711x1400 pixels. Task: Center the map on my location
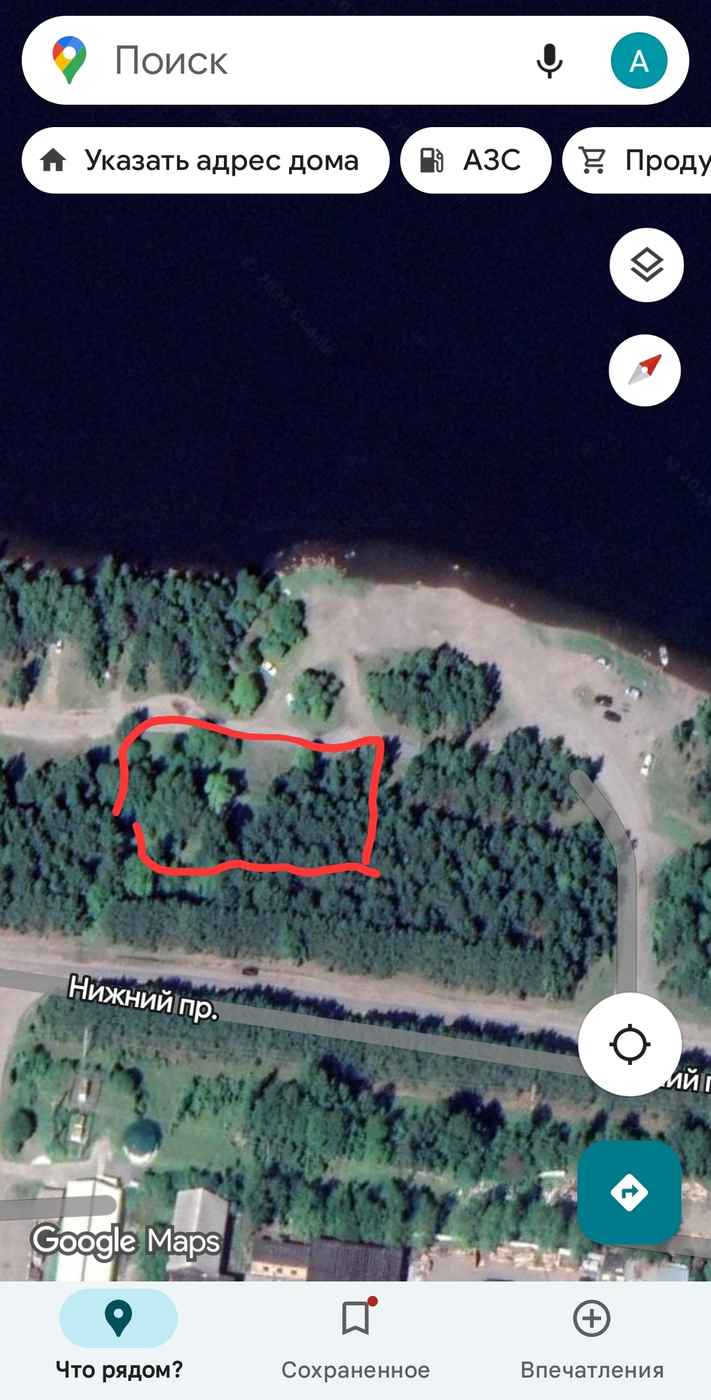pyautogui.click(x=630, y=1045)
